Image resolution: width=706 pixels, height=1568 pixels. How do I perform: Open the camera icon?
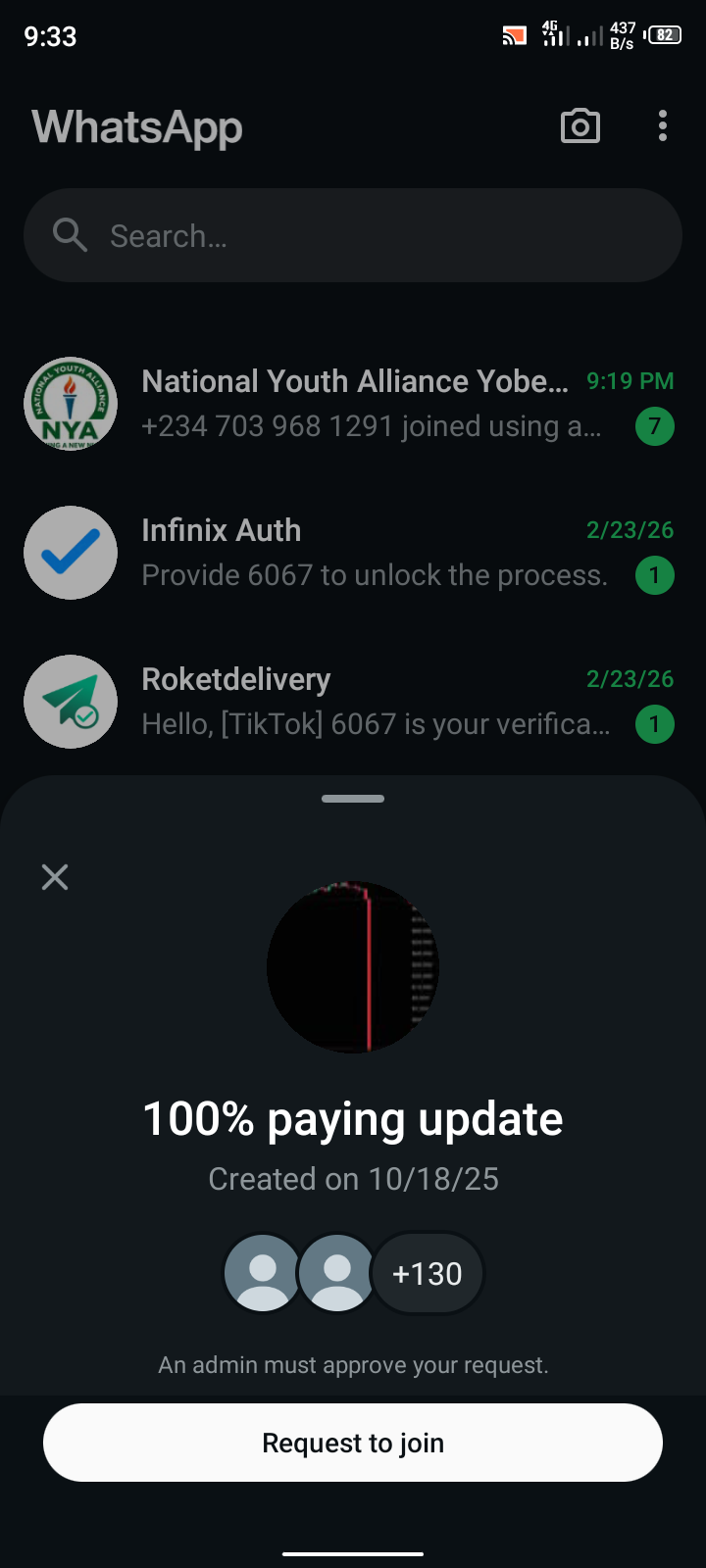(x=580, y=126)
